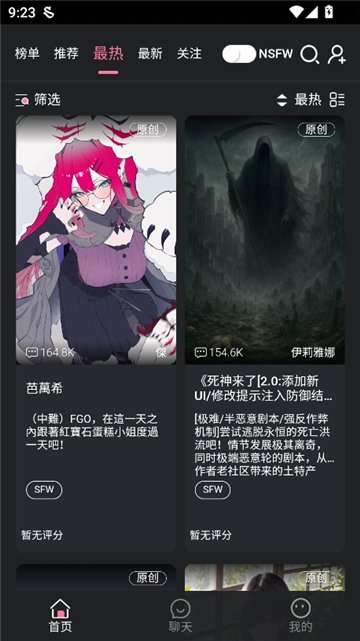
Task: Tap the add user icon
Action: pyautogui.click(x=337, y=54)
